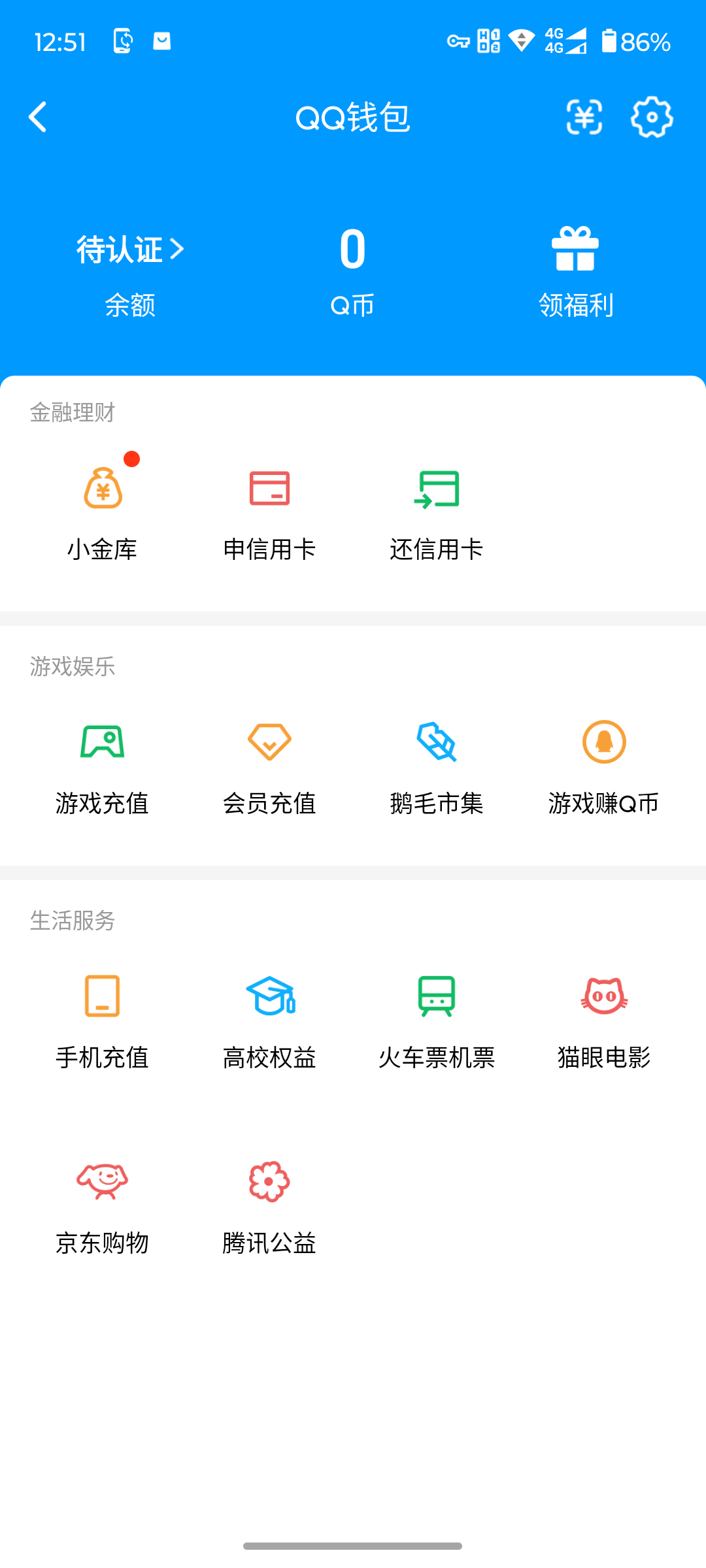Open 领福利 gift rewards
The width and height of the screenshot is (706, 1568).
tap(575, 271)
